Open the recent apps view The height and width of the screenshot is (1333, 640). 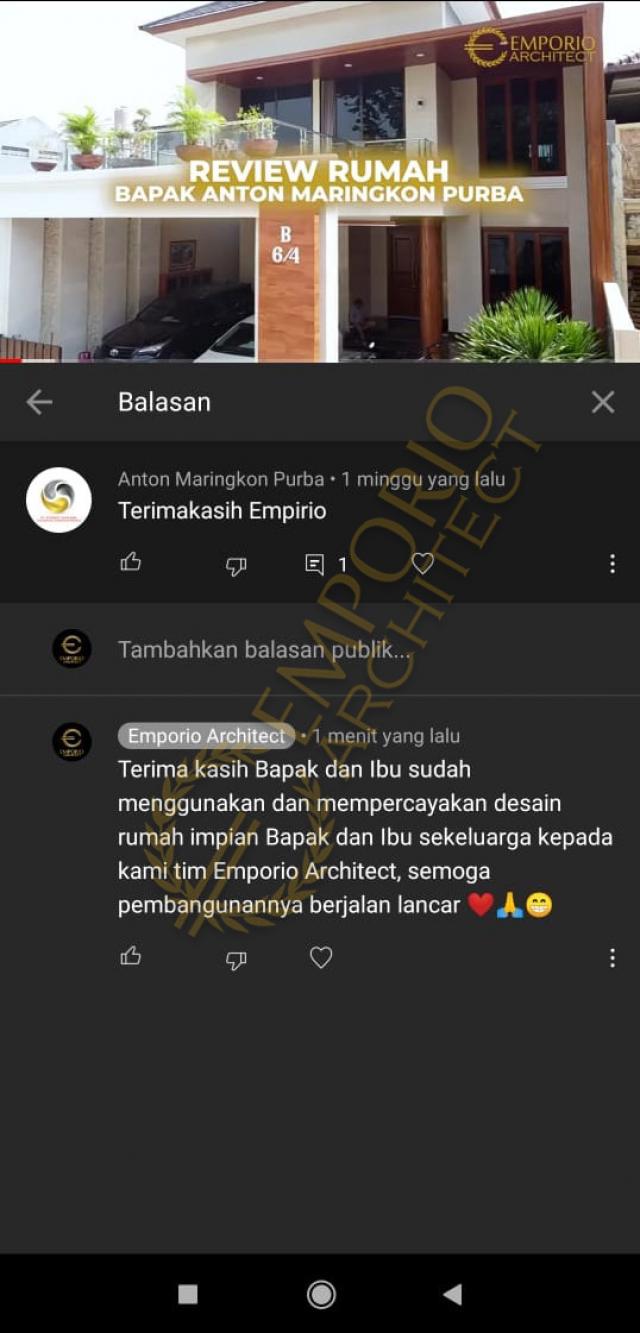(188, 1294)
